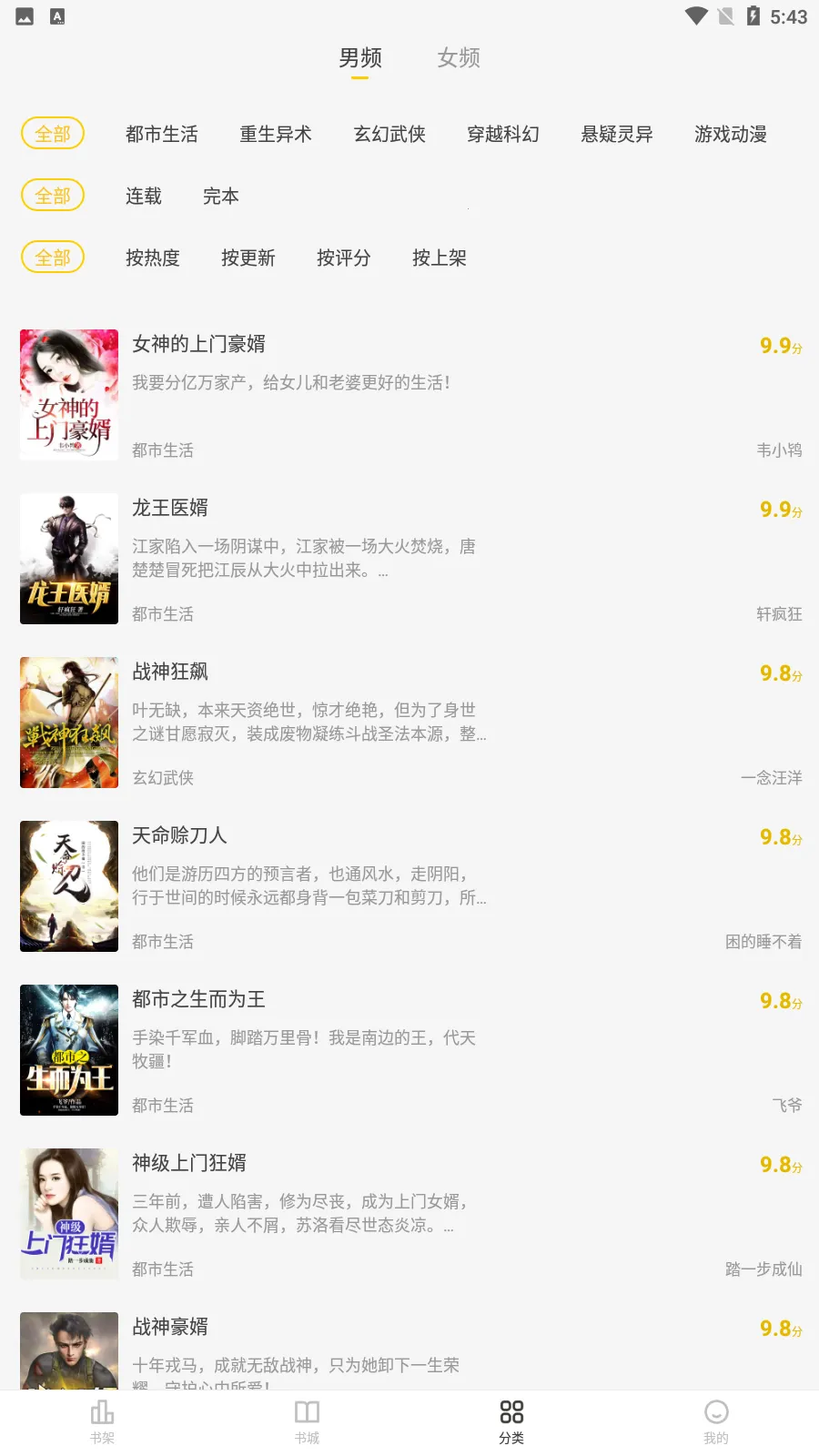Sort the list by 按评分
Viewport: 819px width, 1456px height.
[344, 258]
